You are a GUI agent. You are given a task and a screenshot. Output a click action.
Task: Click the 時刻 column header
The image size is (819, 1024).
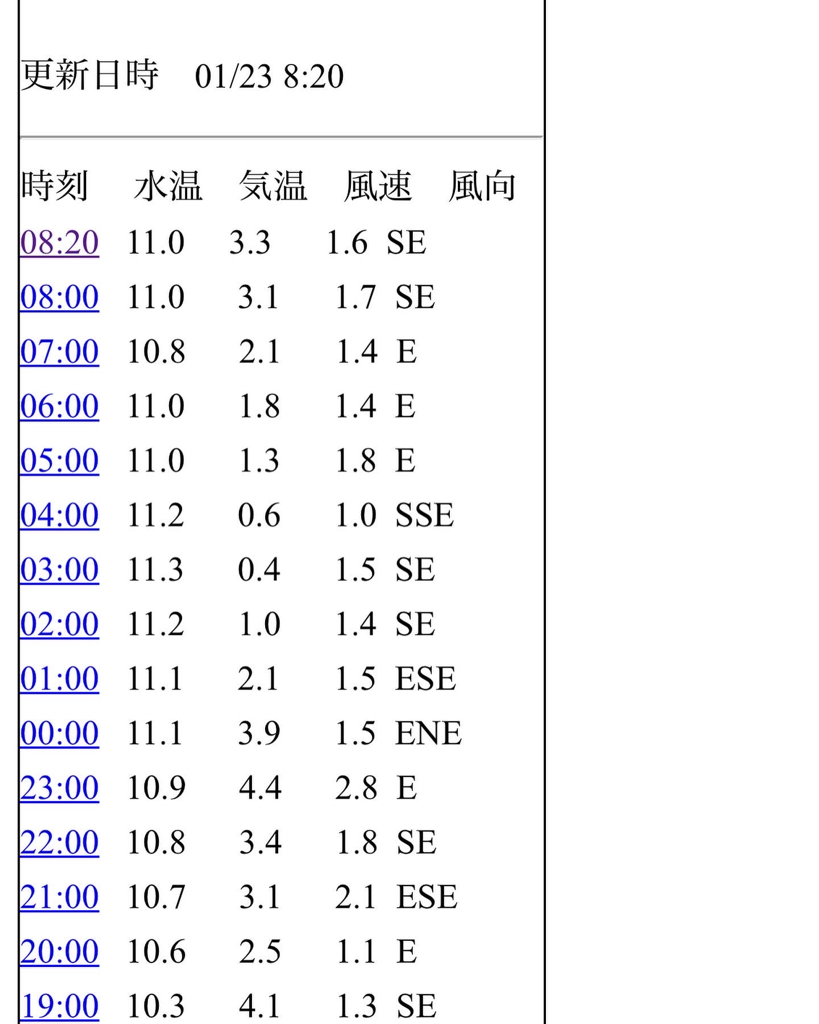point(53,186)
